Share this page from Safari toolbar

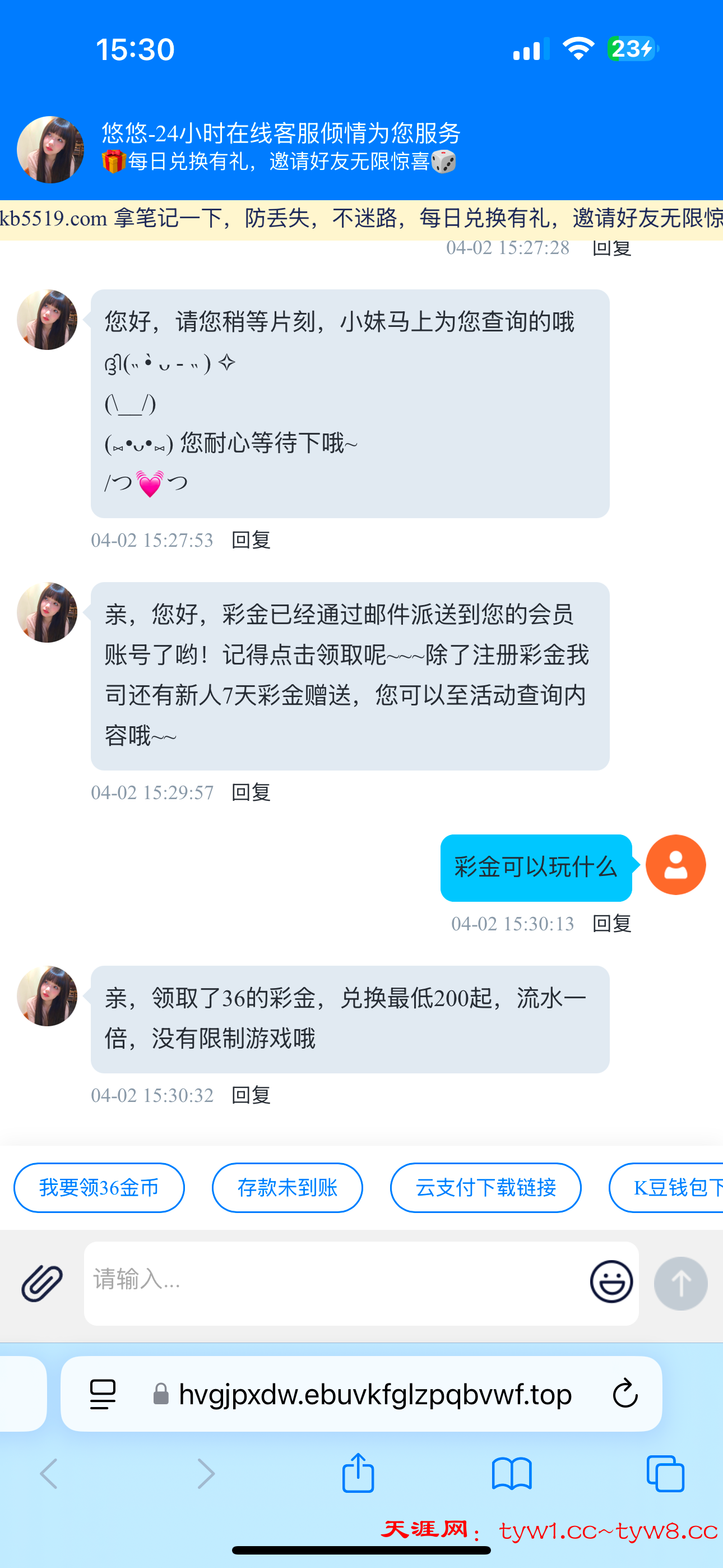358,1474
